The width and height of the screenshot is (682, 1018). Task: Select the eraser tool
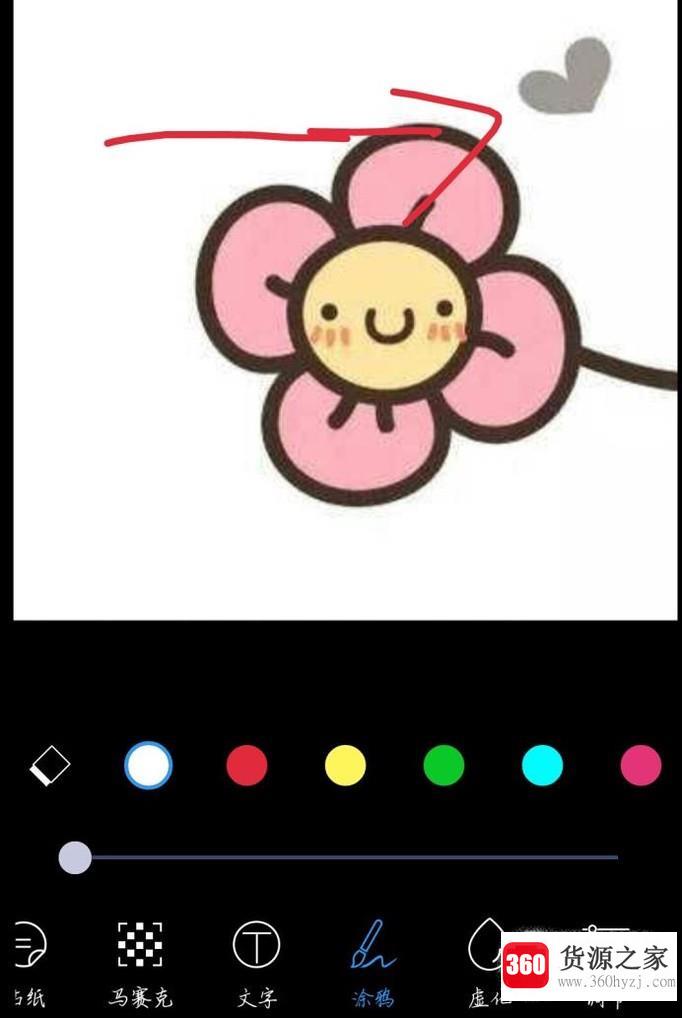(x=49, y=767)
